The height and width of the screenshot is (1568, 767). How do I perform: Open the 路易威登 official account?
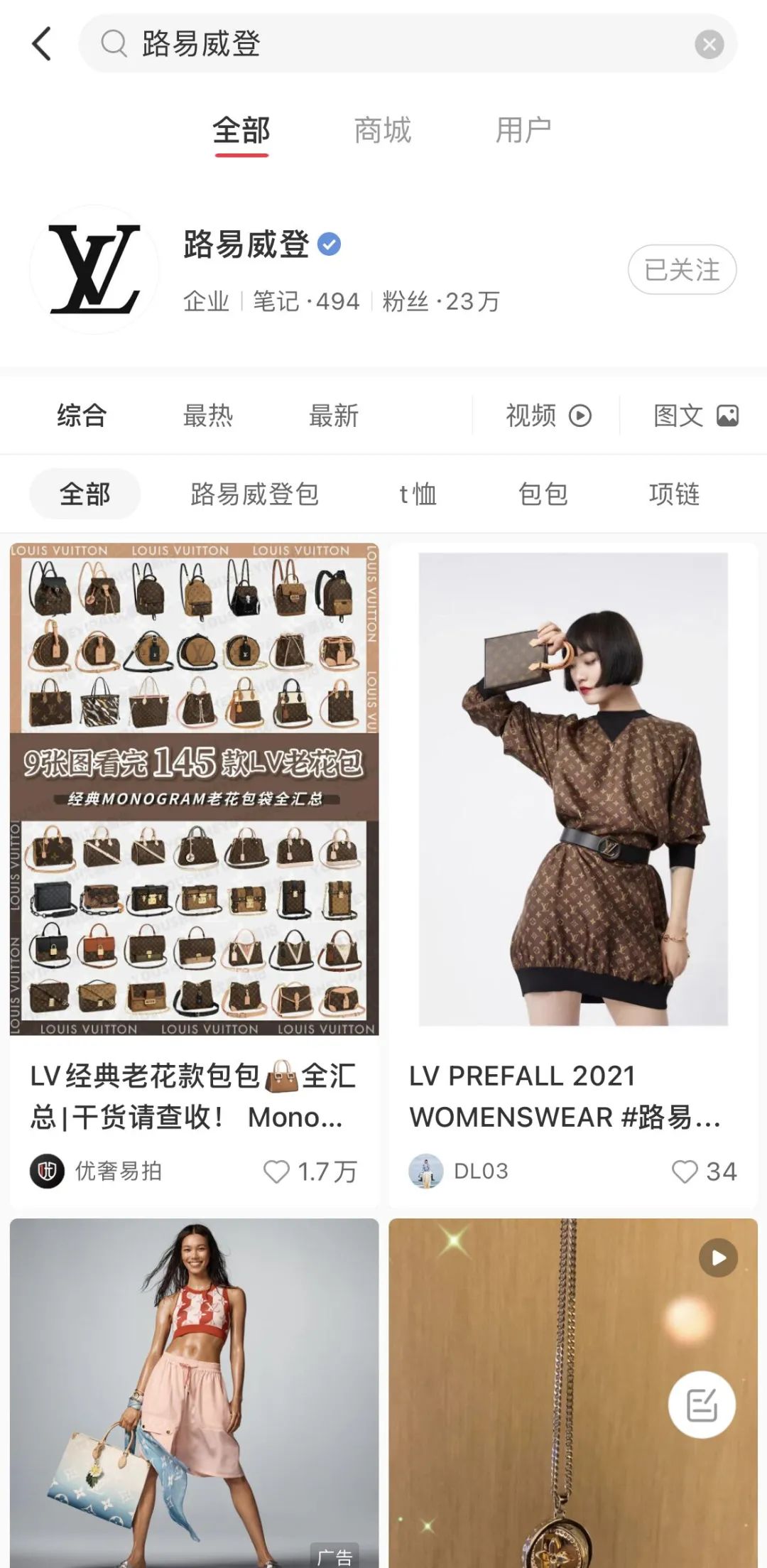[x=245, y=245]
